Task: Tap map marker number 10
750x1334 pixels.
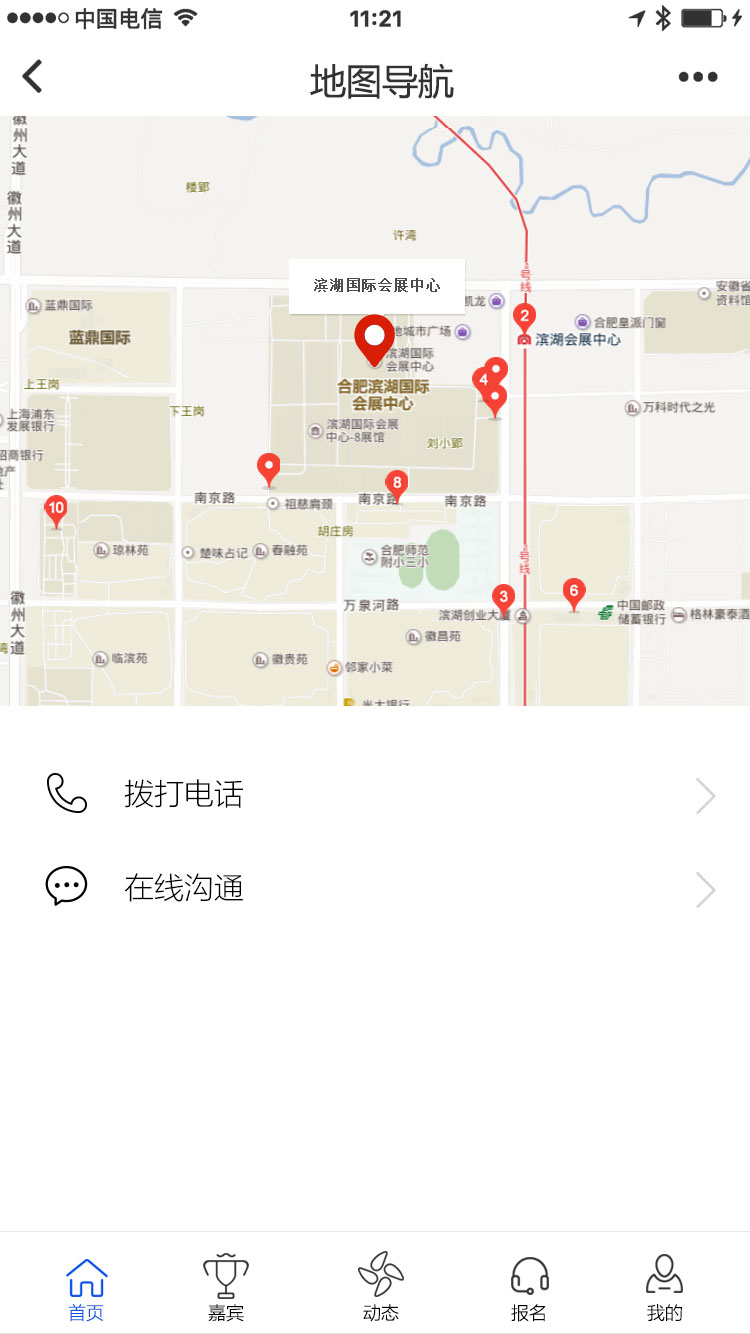Action: 56,511
